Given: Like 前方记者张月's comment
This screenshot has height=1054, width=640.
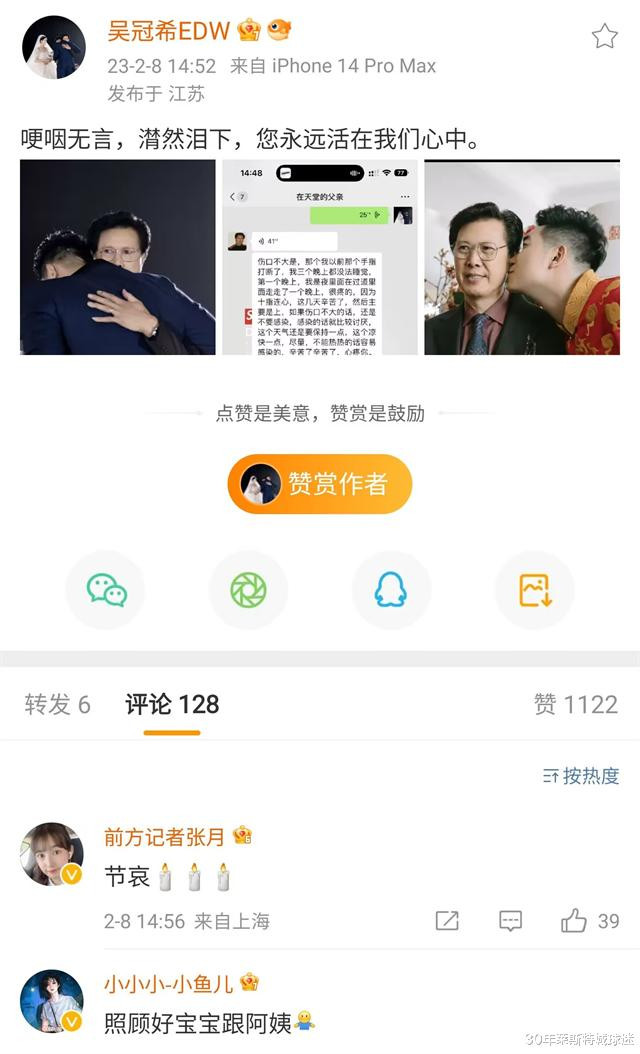Looking at the screenshot, I should pos(575,921).
